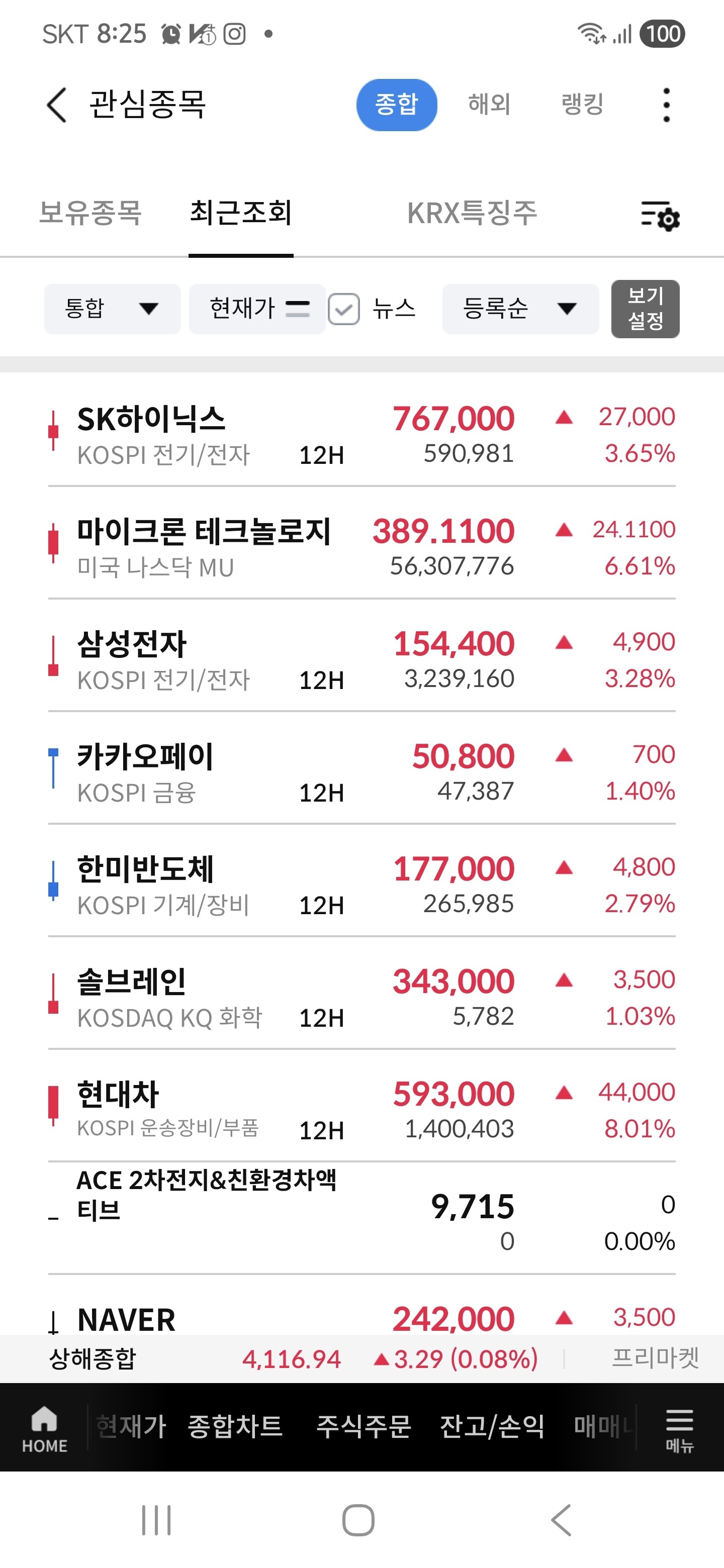Go to 주식주문 in bottom bar

[x=364, y=1426]
